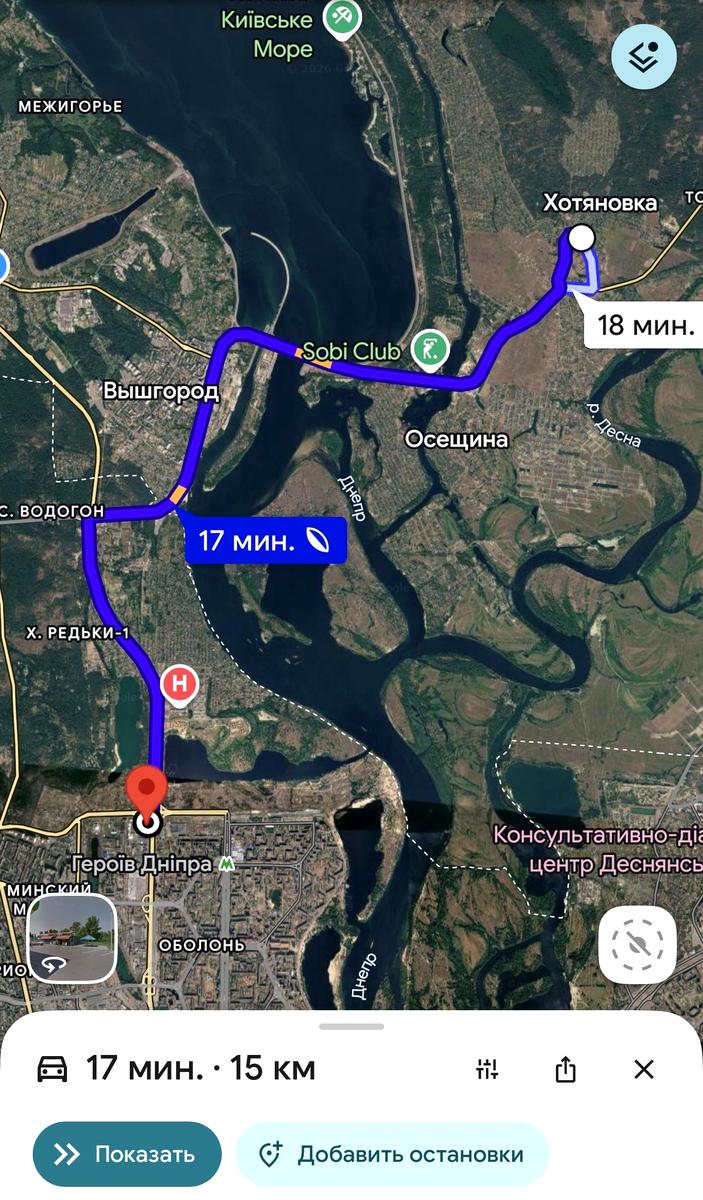Tap Добавить остановки to add stops

[392, 1154]
